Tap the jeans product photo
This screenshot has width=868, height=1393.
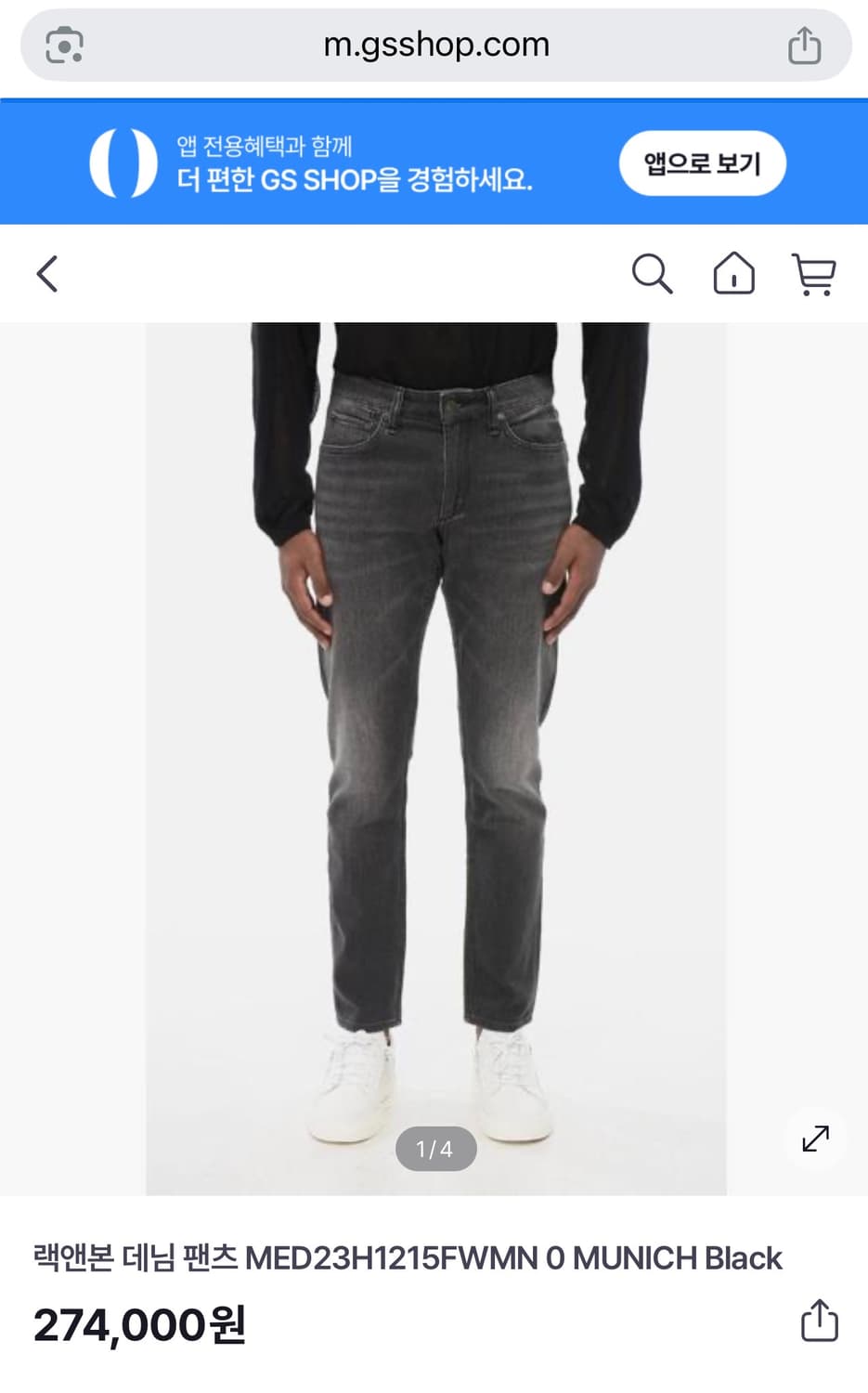coord(434,743)
